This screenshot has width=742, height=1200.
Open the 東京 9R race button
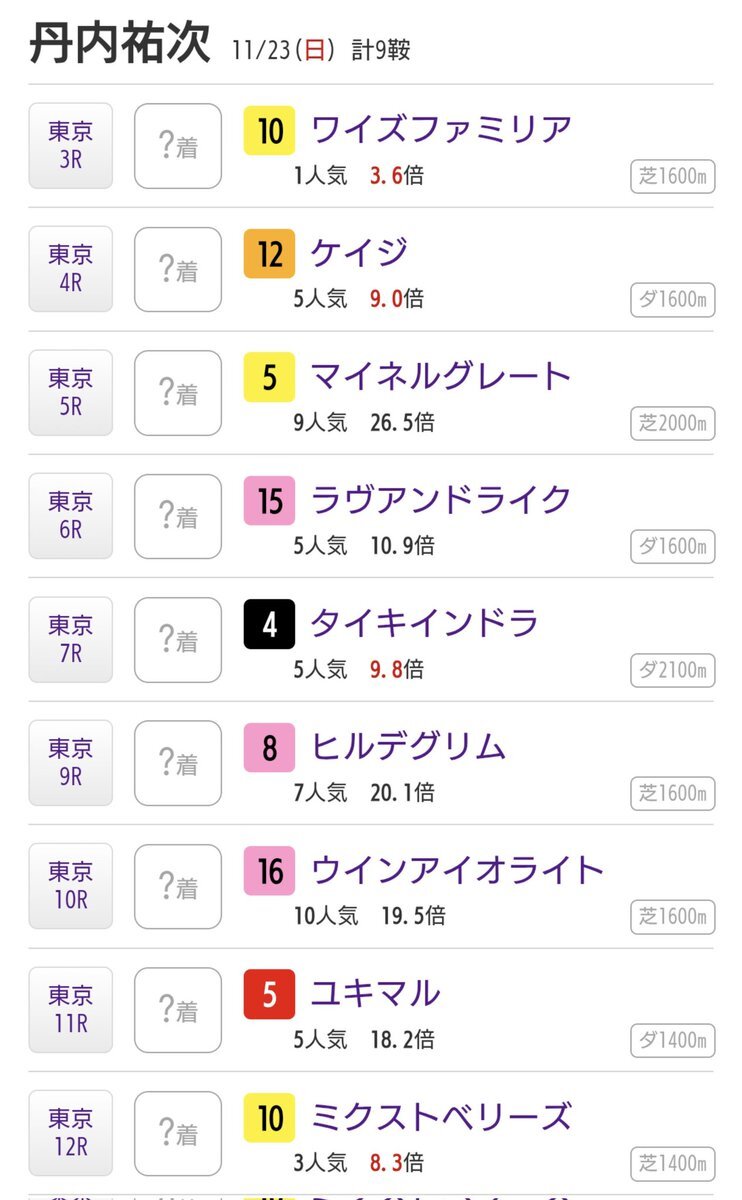point(70,763)
